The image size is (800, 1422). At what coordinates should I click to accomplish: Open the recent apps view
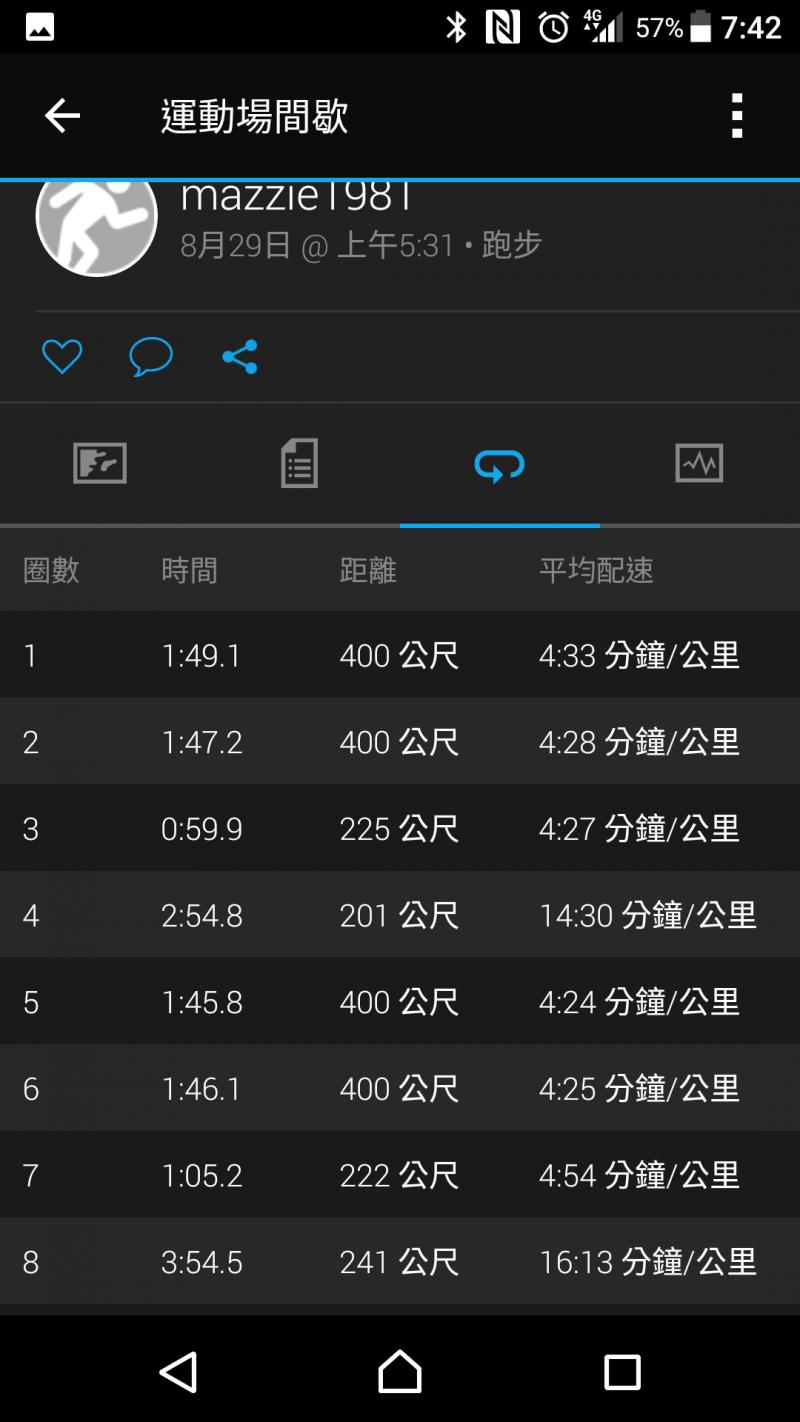pyautogui.click(x=621, y=1372)
